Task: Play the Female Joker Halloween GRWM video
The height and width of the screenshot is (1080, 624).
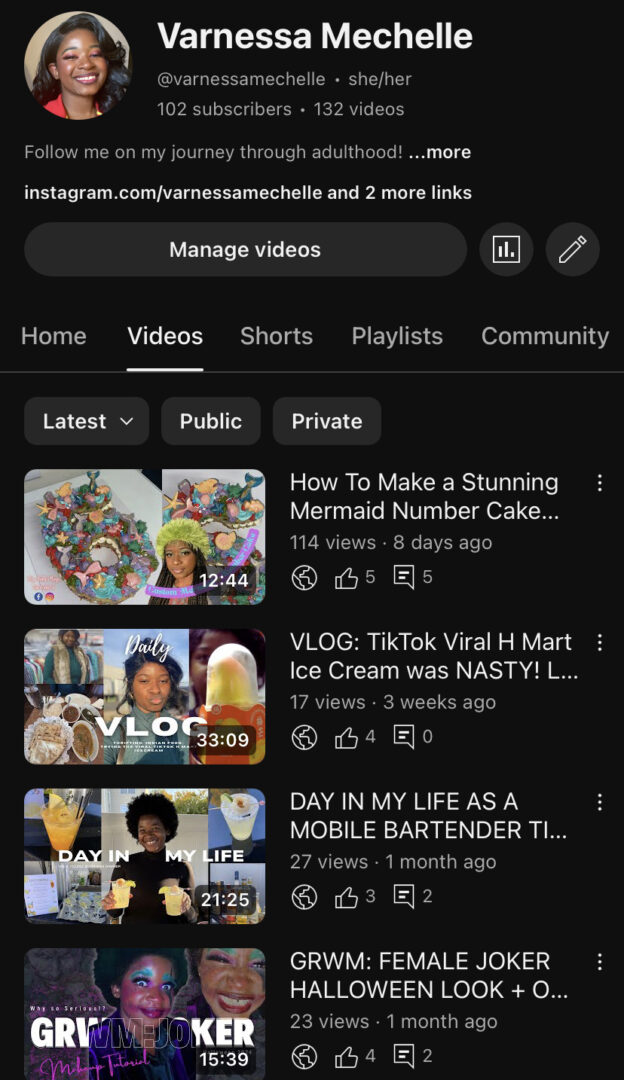Action: (x=145, y=1013)
